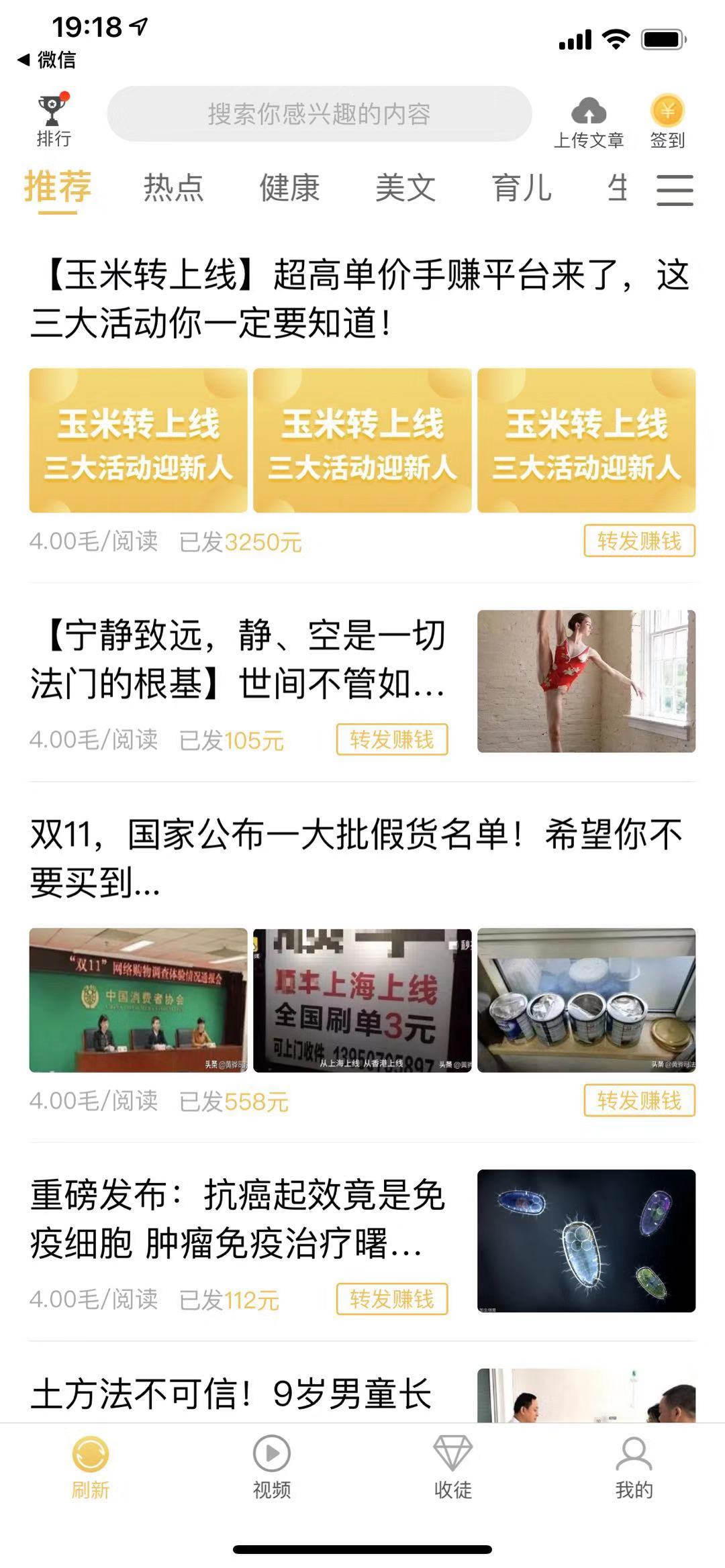Tap the 上传文章 cloud upload icon
The height and width of the screenshot is (1568, 725).
(x=589, y=114)
